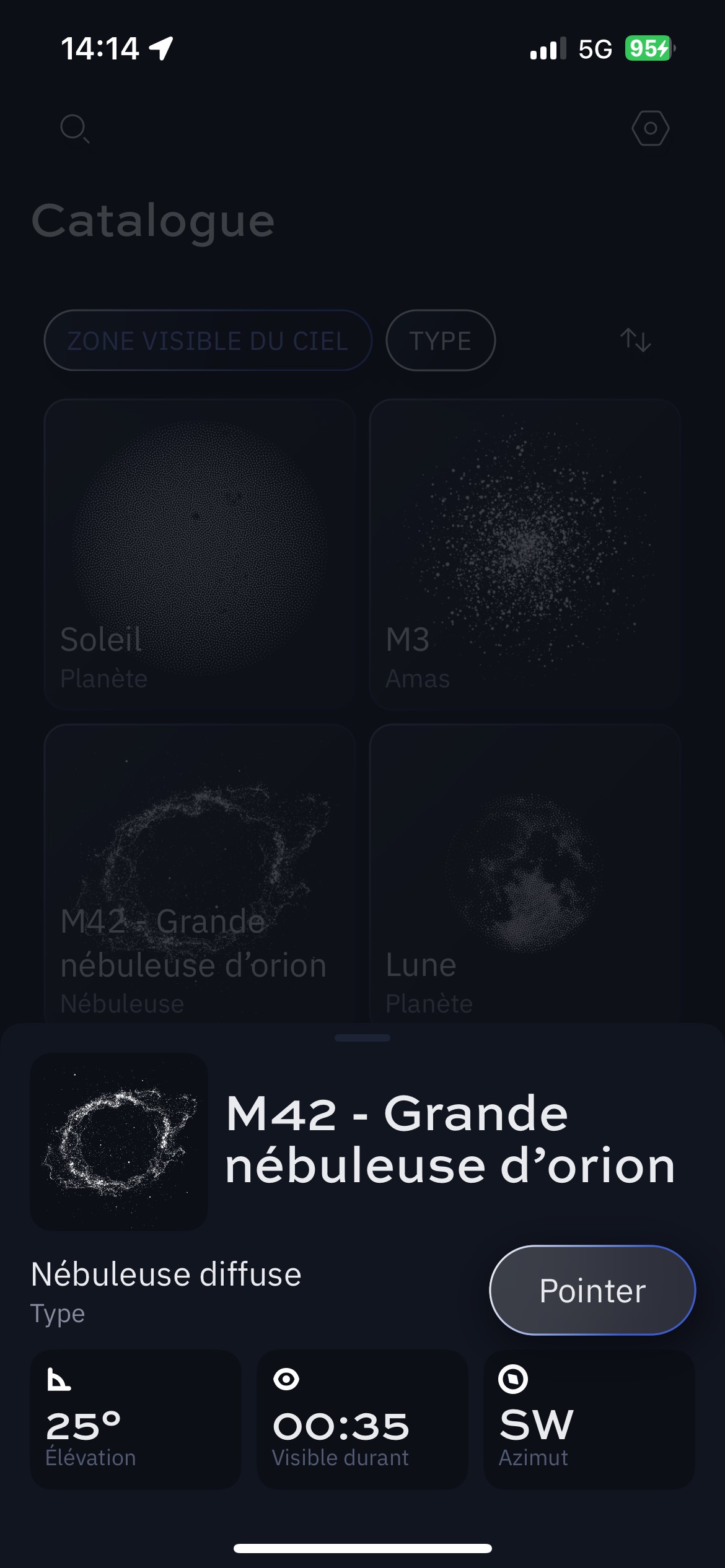Open the search magnifier icon

[74, 128]
